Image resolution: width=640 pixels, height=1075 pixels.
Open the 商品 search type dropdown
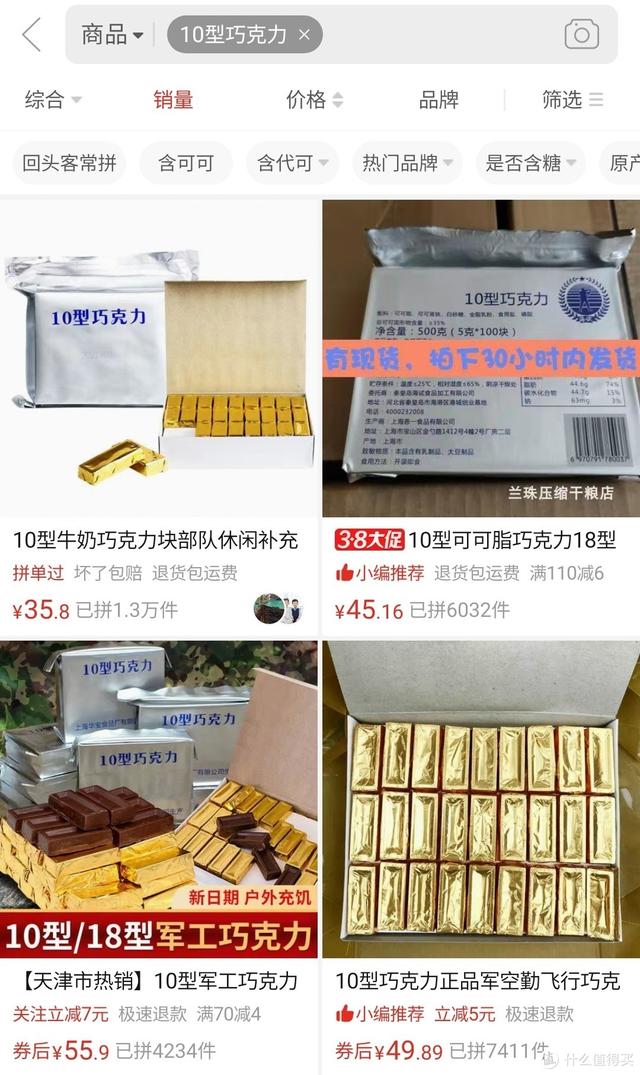coord(111,35)
